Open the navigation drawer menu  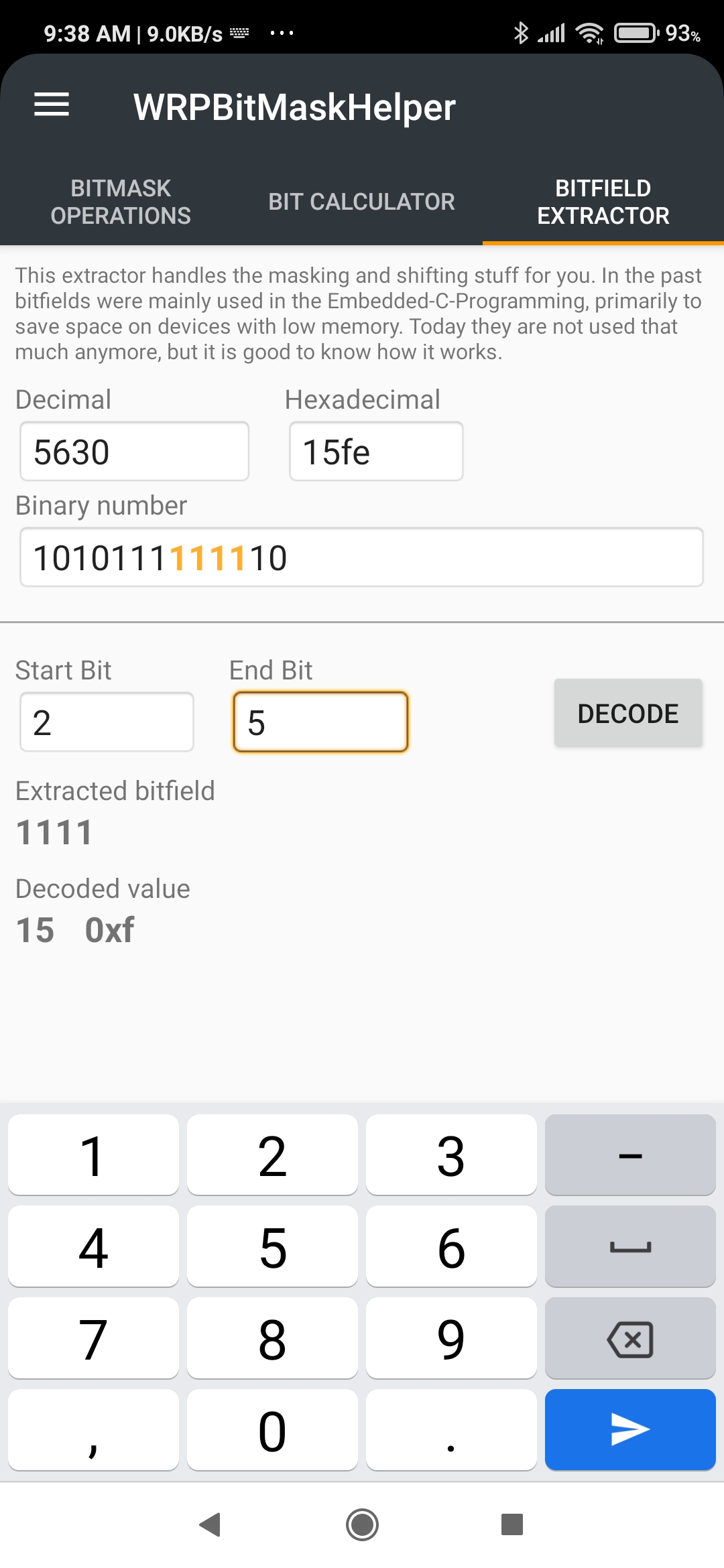[x=51, y=105]
